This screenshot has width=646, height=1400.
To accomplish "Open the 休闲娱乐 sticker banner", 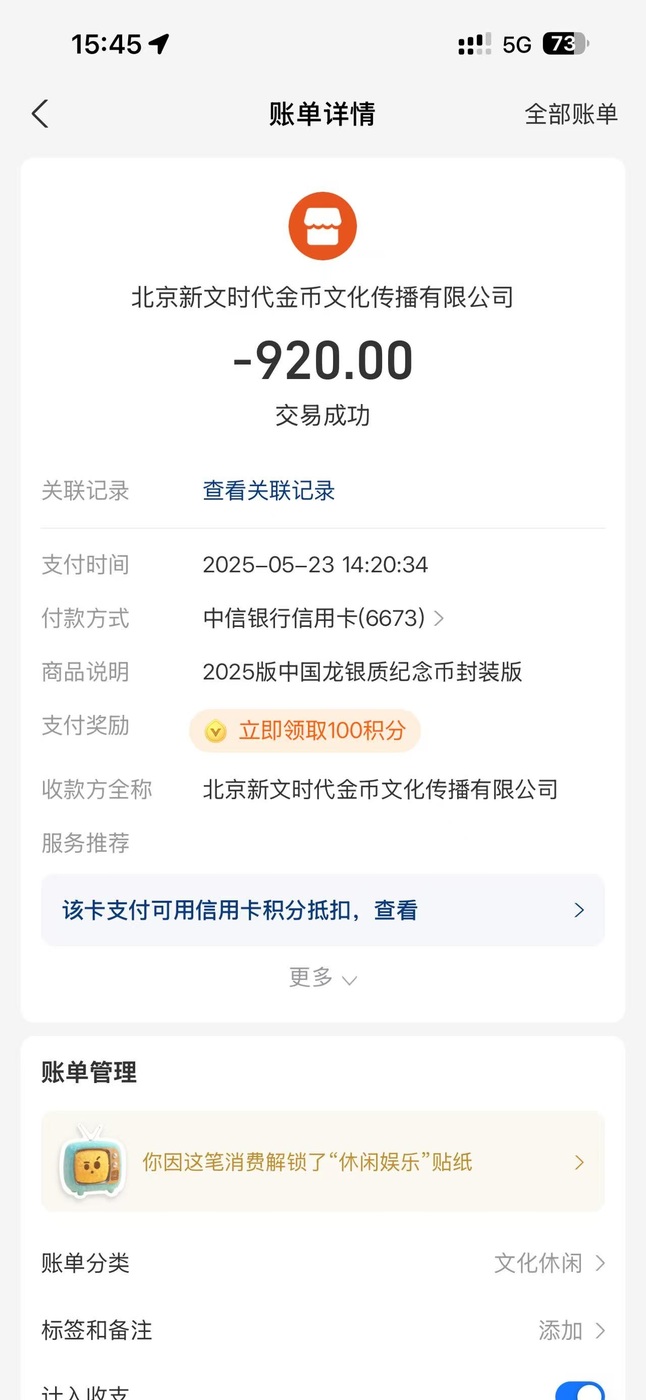I will coord(323,1162).
